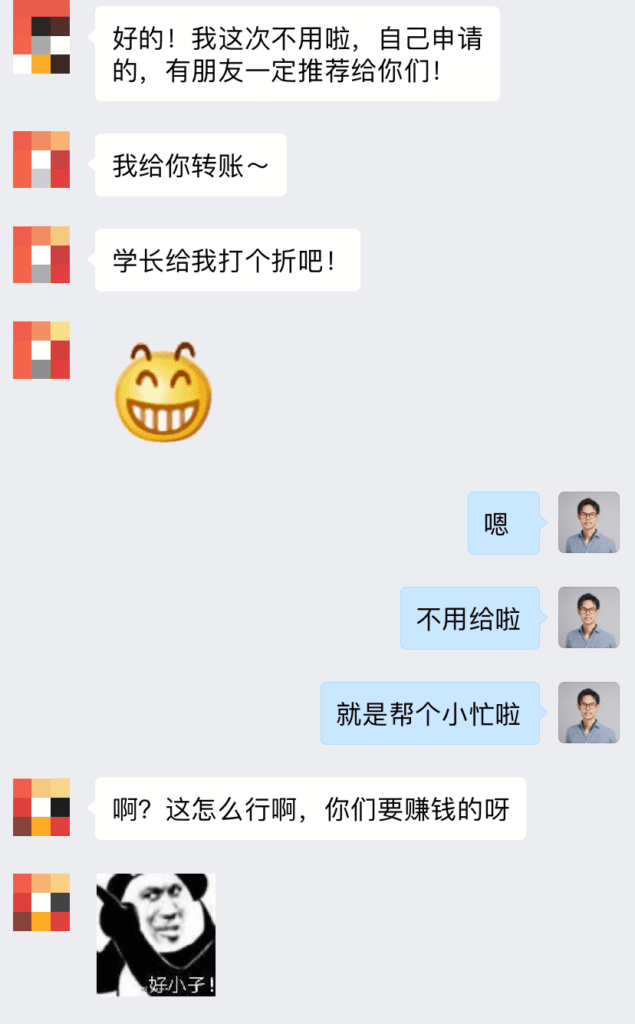Tap own avatar next to “不用给啦”
Viewport: 635px width, 1024px height.
pos(588,617)
